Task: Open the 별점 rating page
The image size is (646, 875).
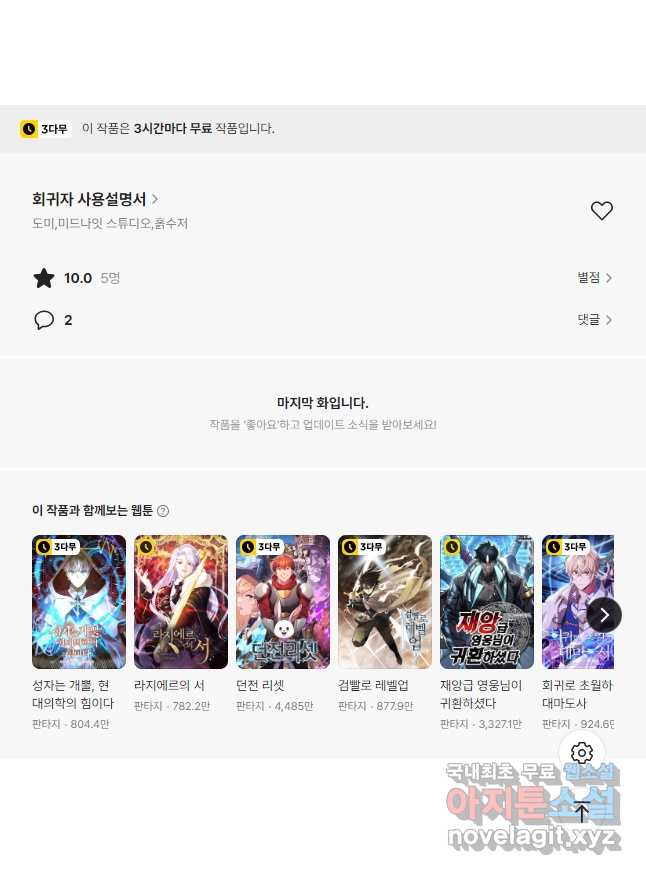Action: (594, 278)
